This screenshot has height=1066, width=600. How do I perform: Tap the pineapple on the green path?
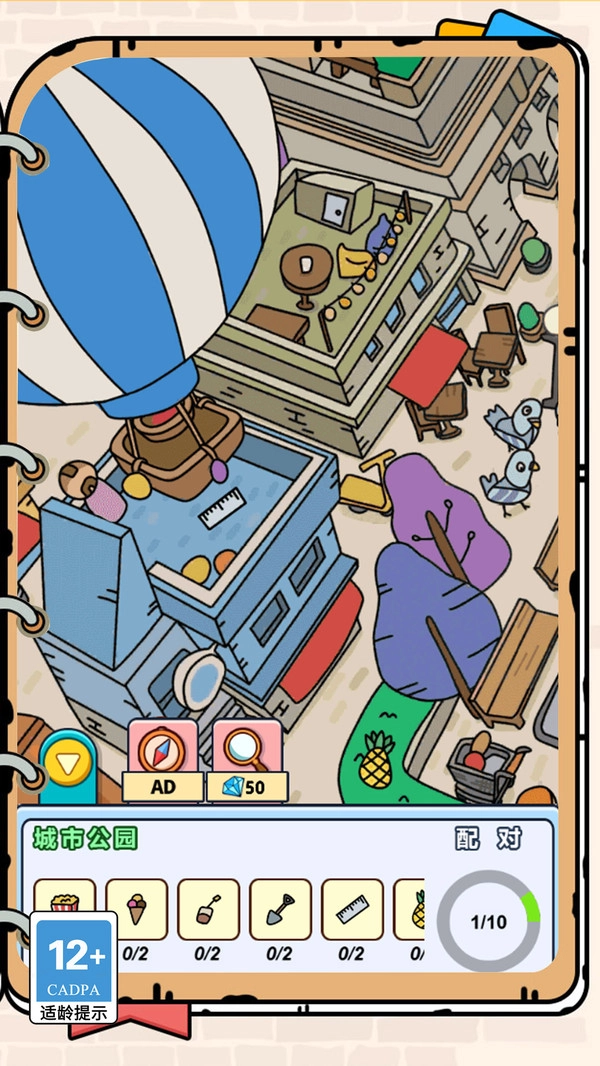pos(376,762)
